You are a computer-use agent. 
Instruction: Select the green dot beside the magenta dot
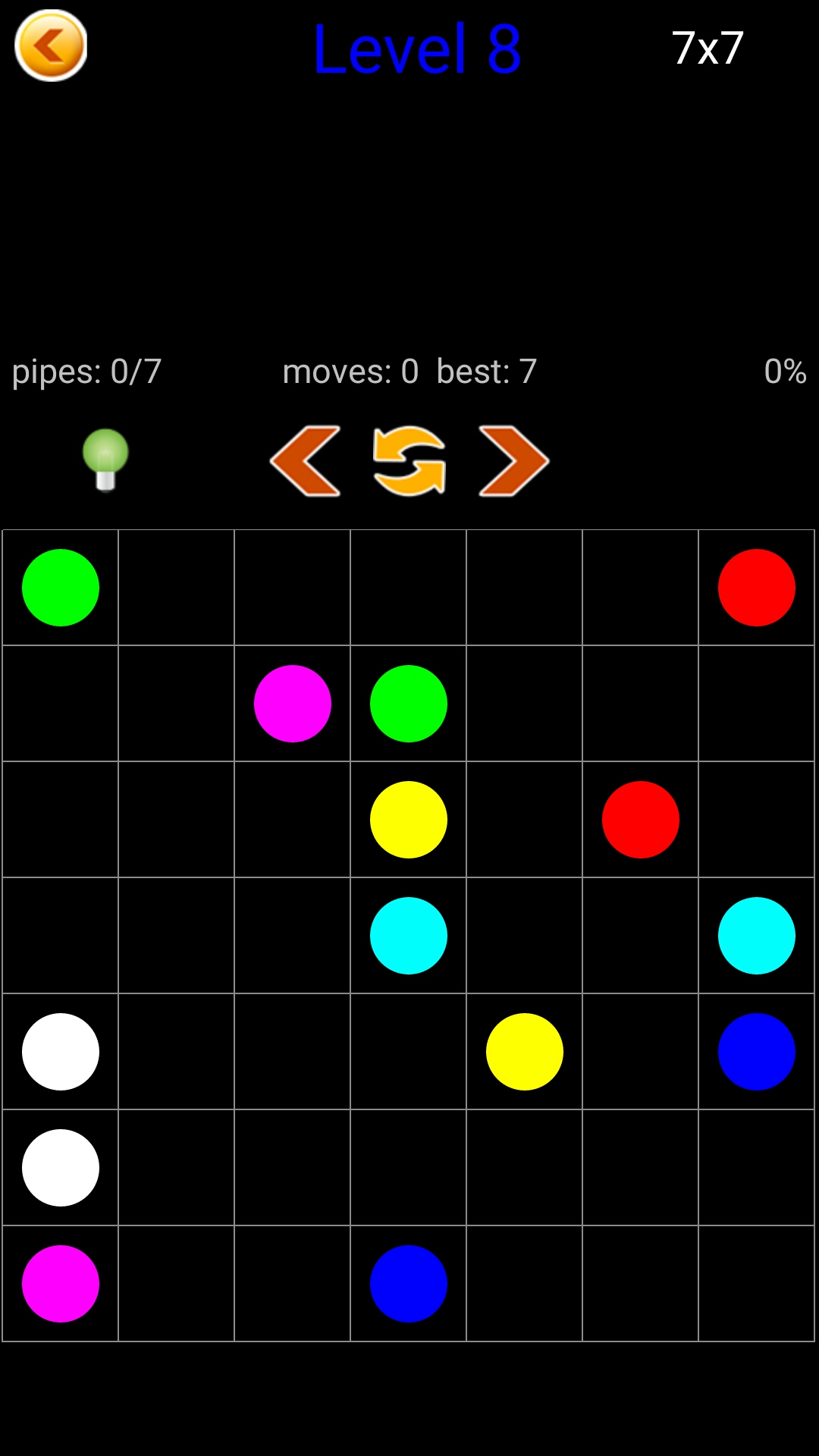coord(409,704)
